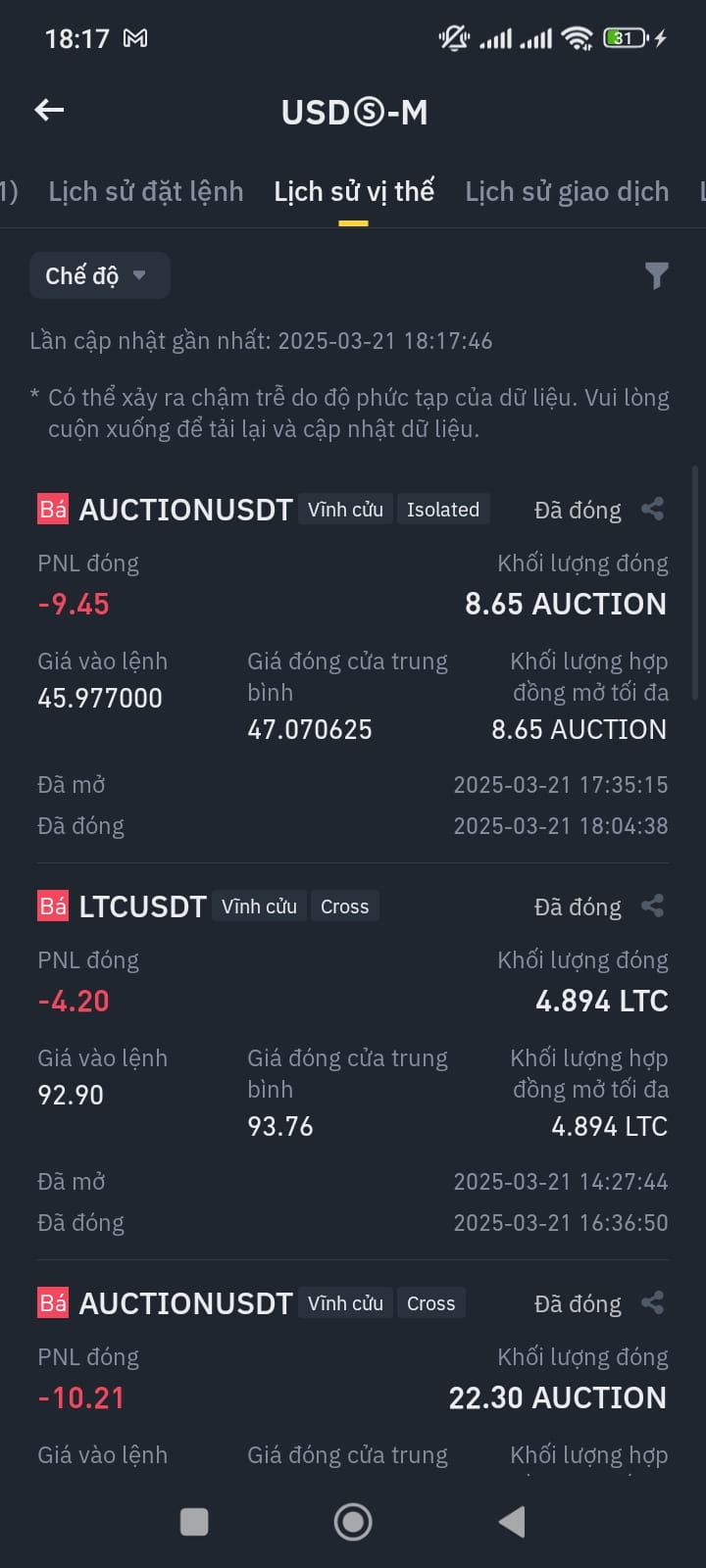Image resolution: width=706 pixels, height=1568 pixels.
Task: Select the Lịch sử vị thế tab
Action: [x=354, y=191]
